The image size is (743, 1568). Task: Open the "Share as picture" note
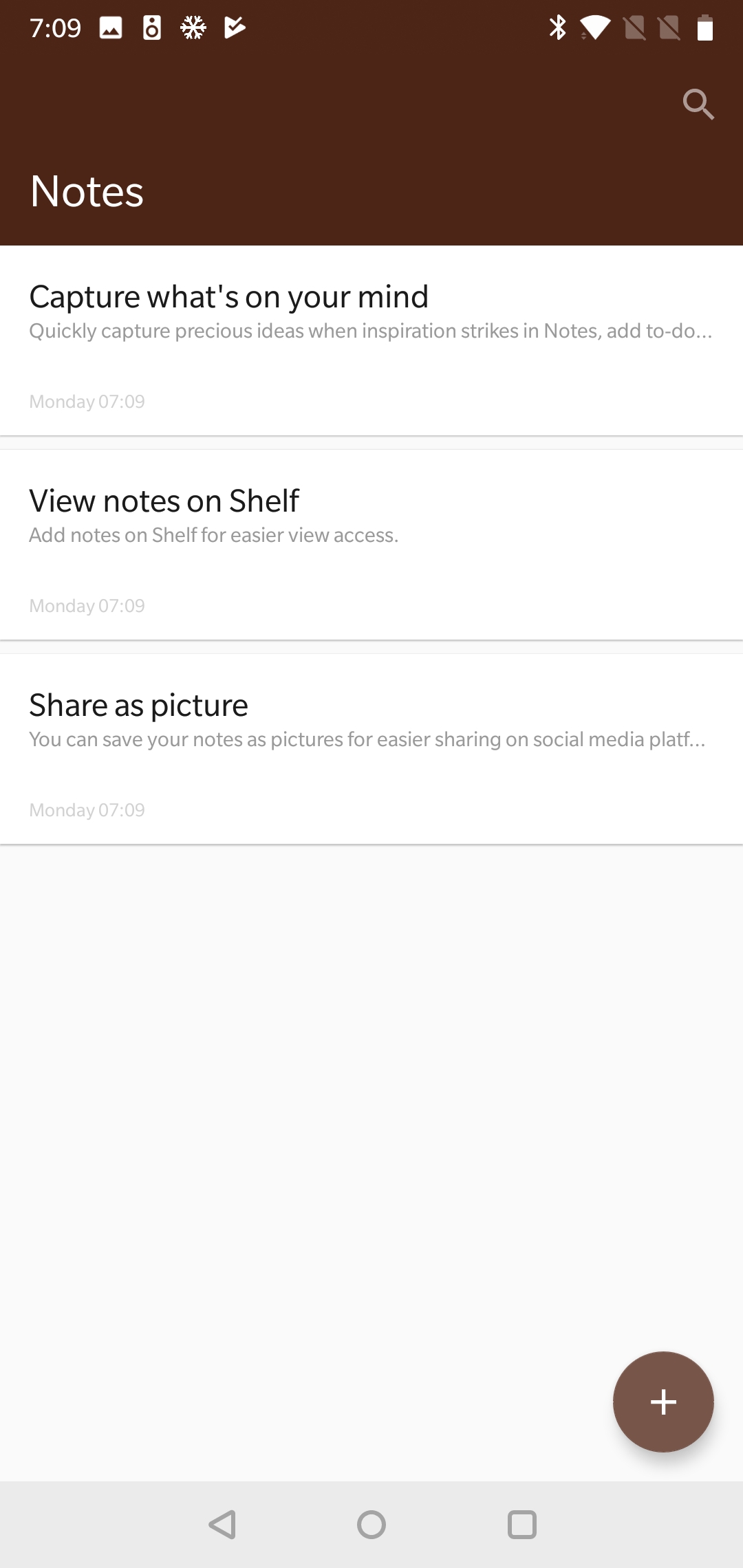coord(371,749)
